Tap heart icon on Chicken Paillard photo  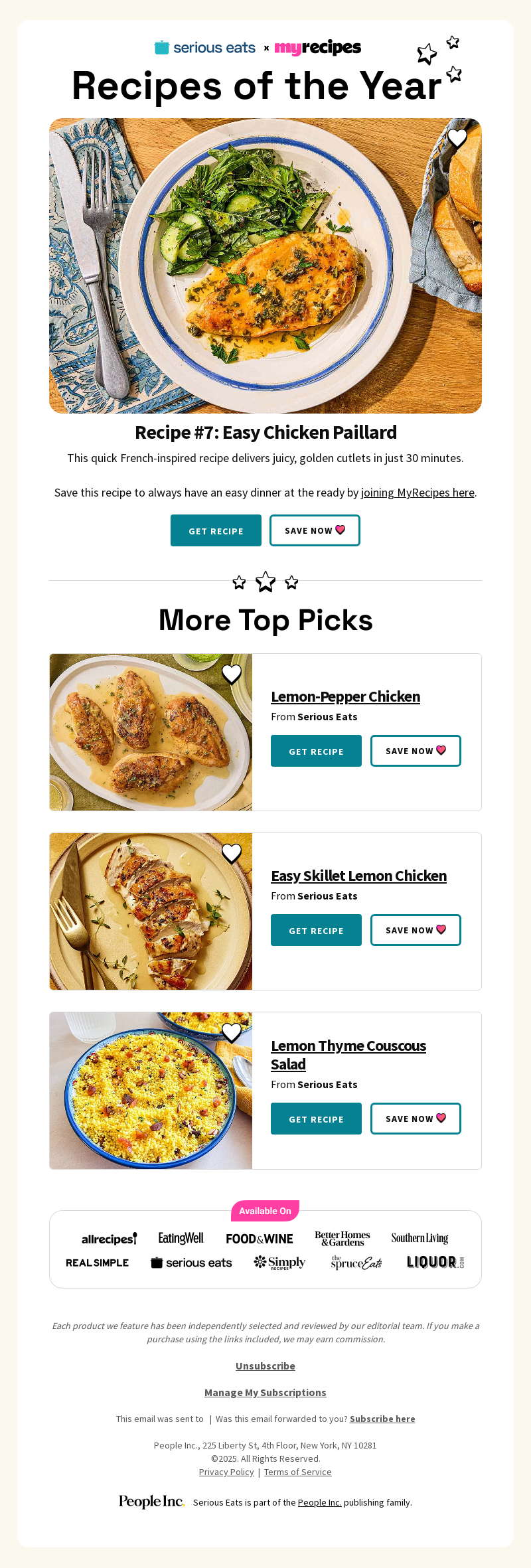coord(457,138)
